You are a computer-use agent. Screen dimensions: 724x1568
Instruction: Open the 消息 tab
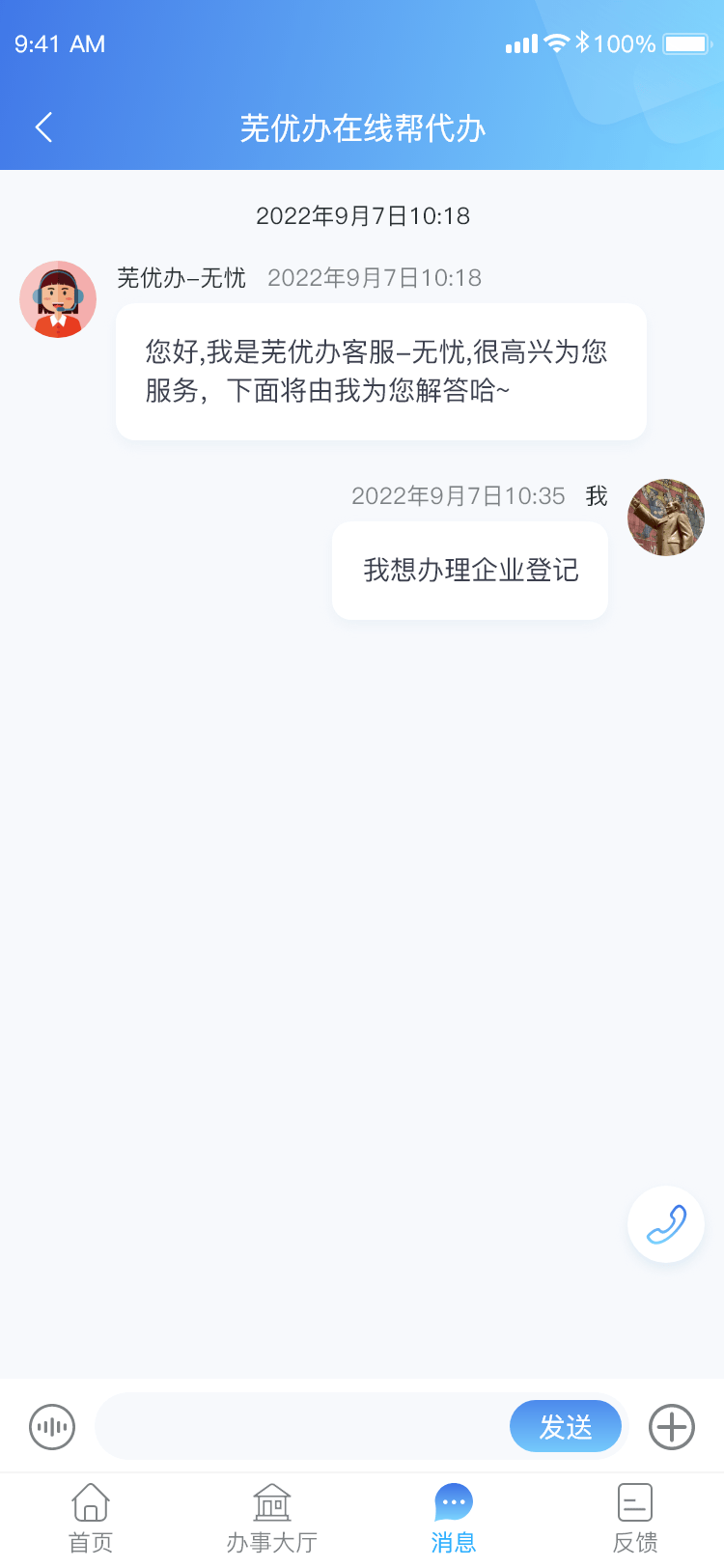[454, 1519]
